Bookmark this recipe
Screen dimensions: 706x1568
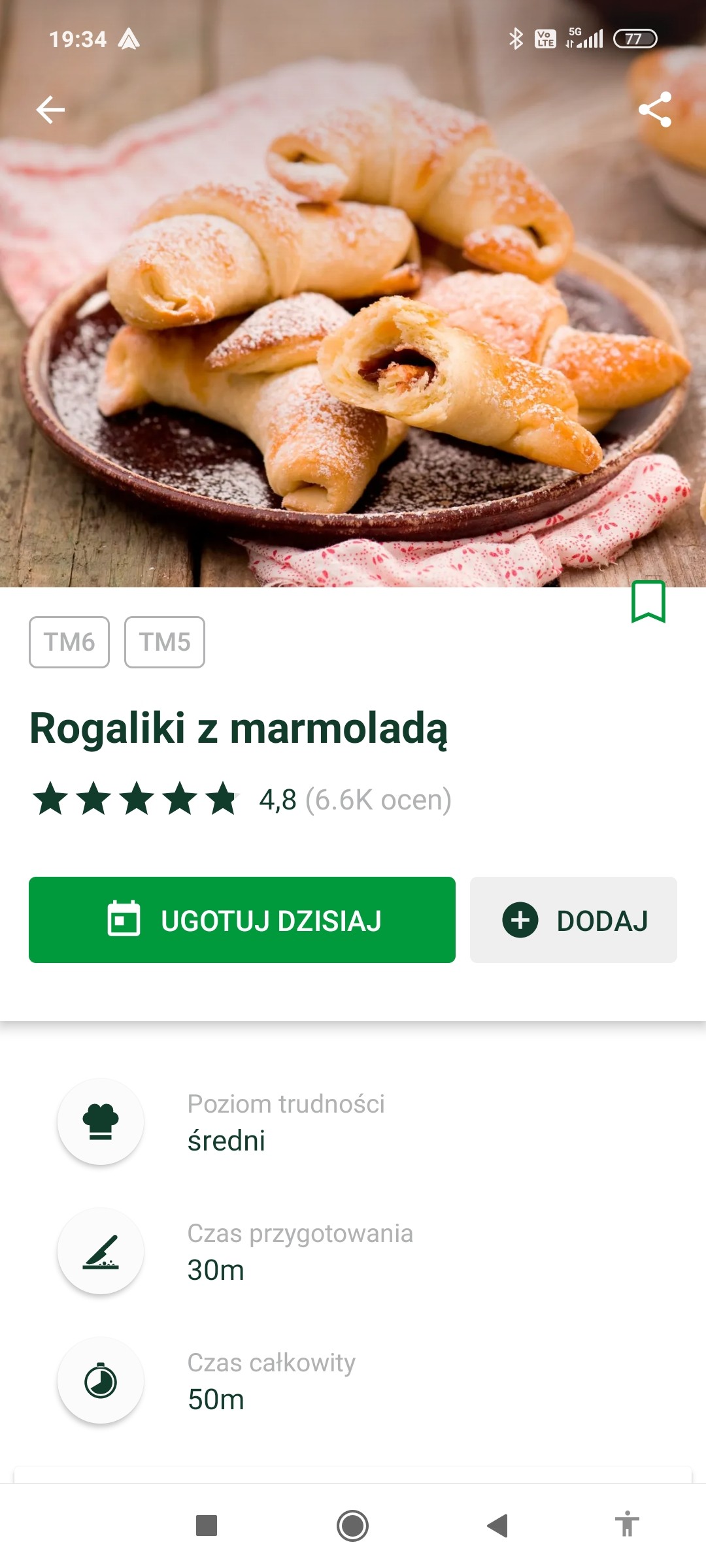[x=648, y=602]
